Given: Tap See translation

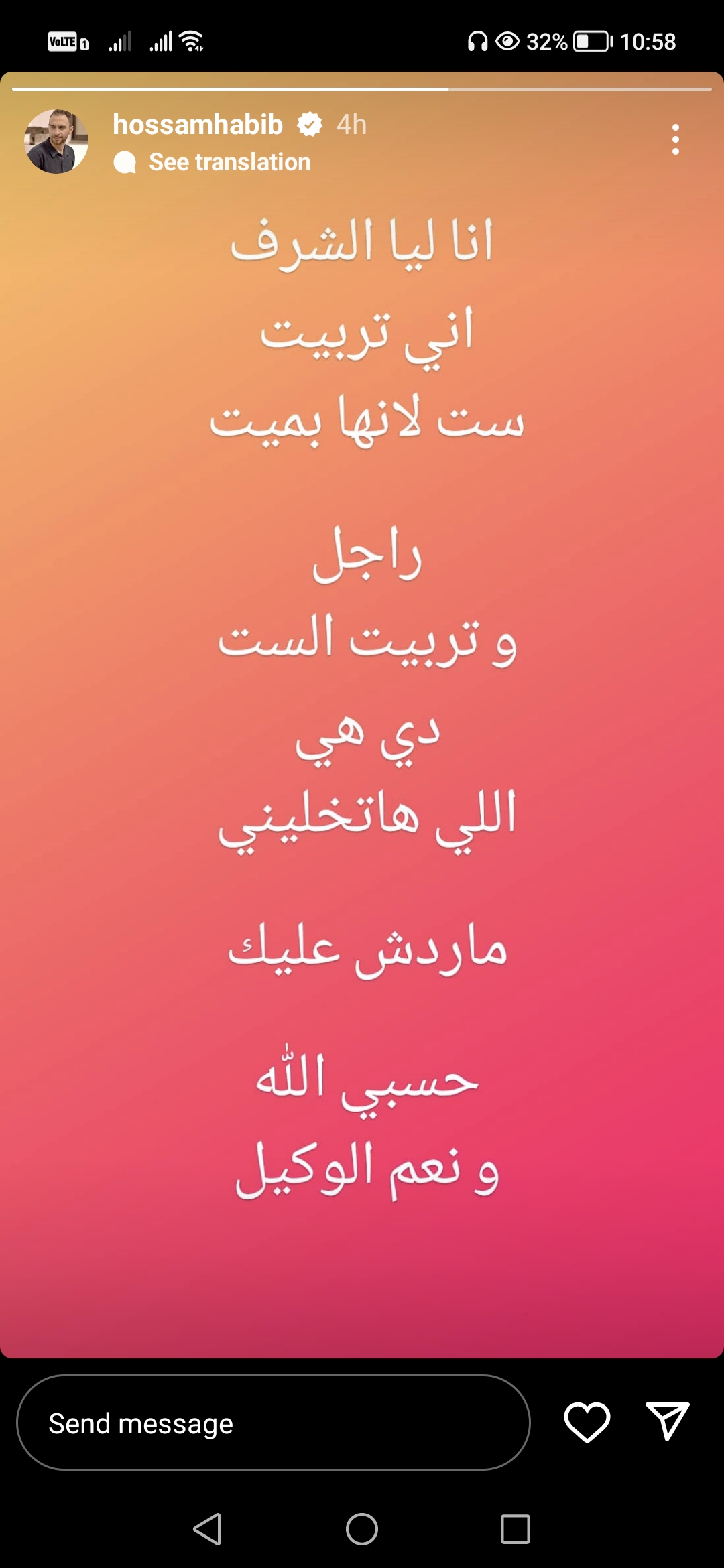Looking at the screenshot, I should point(229,162).
